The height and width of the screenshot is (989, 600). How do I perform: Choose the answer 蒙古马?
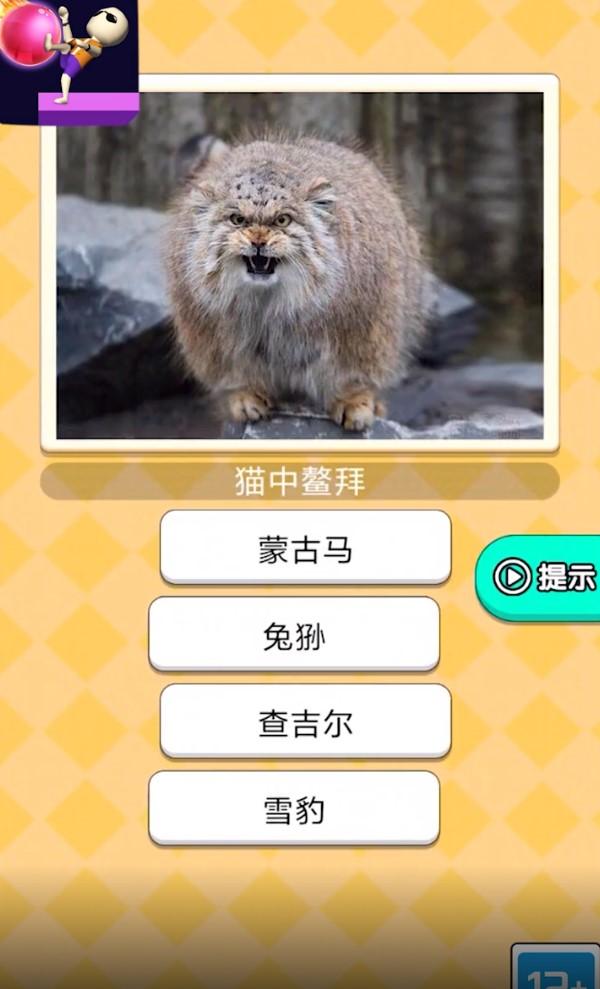point(305,547)
